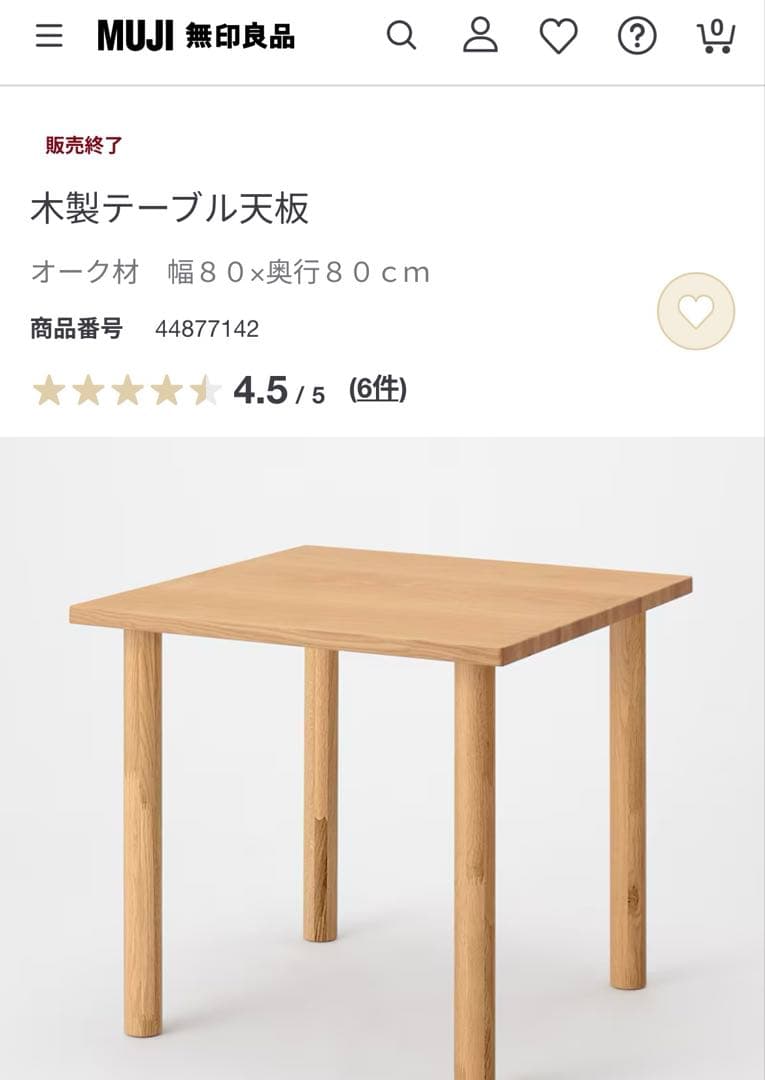Click the fifth half-filled rating star
The image size is (765, 1080).
coord(203,390)
